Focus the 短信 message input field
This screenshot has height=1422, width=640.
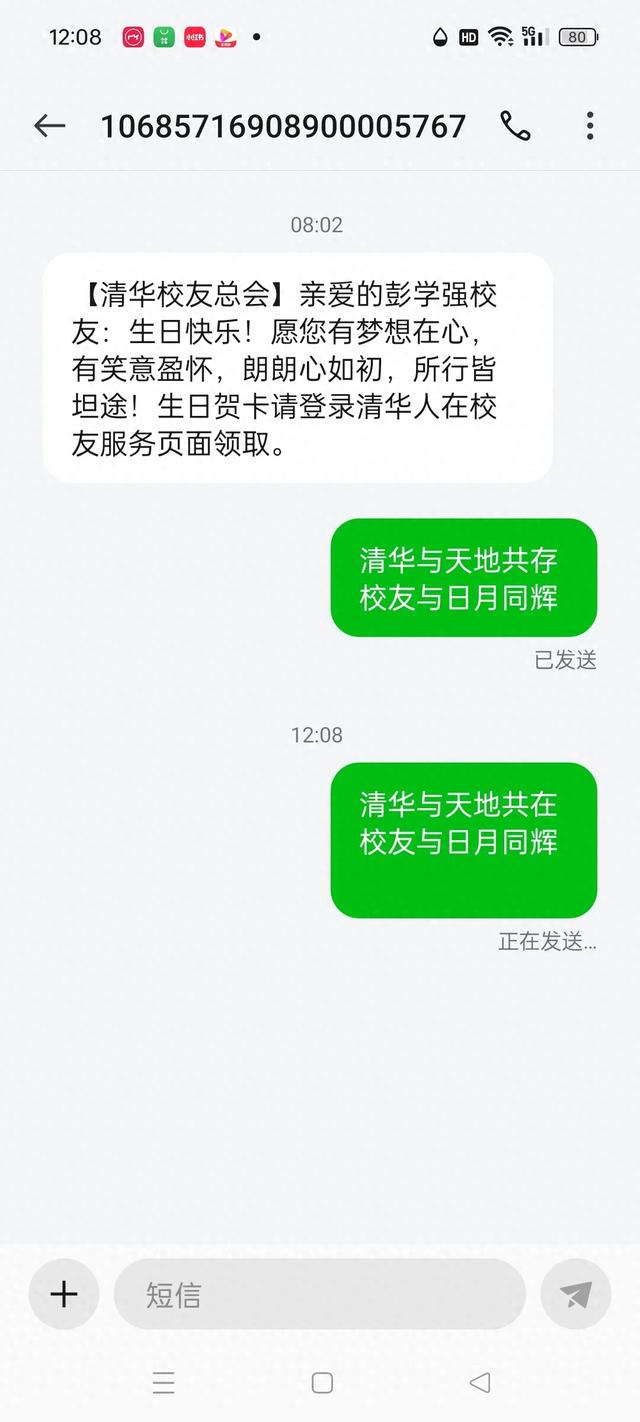point(320,1295)
